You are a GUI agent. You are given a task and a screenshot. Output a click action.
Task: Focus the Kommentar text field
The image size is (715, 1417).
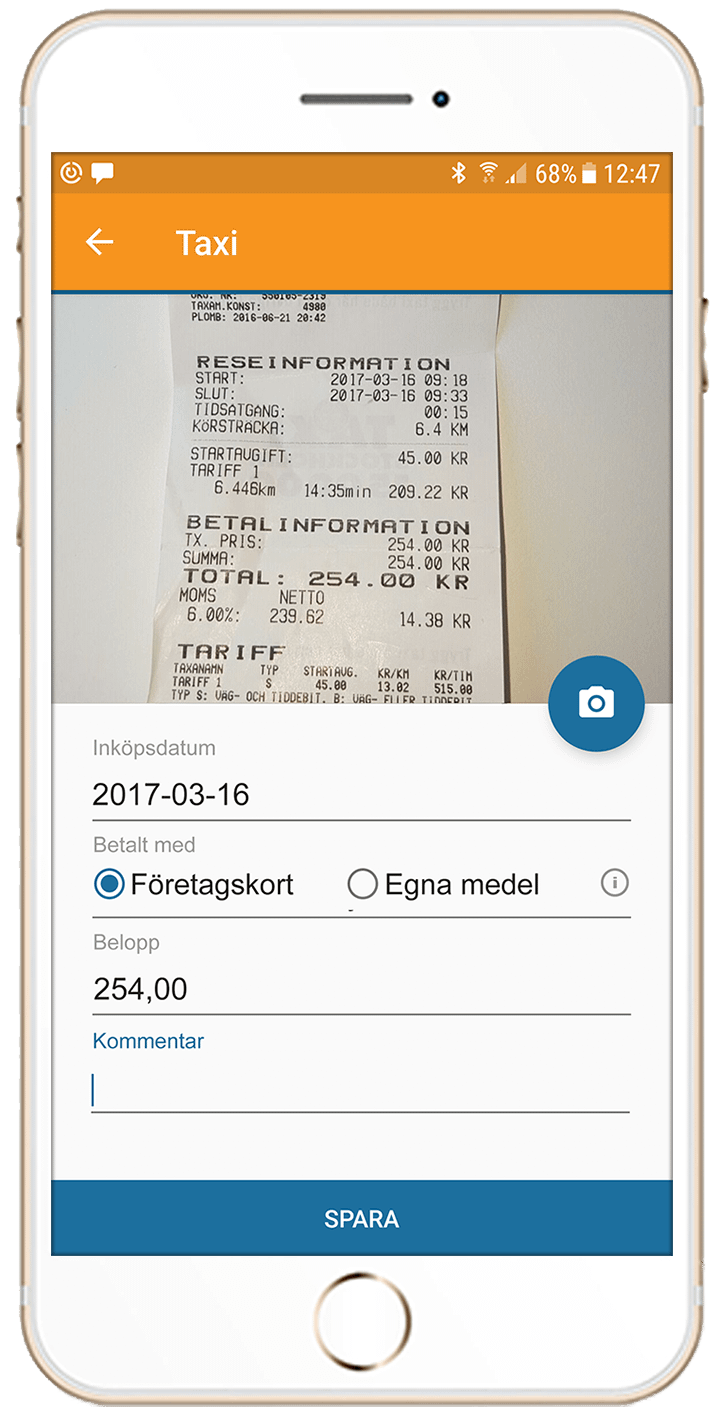360,1090
